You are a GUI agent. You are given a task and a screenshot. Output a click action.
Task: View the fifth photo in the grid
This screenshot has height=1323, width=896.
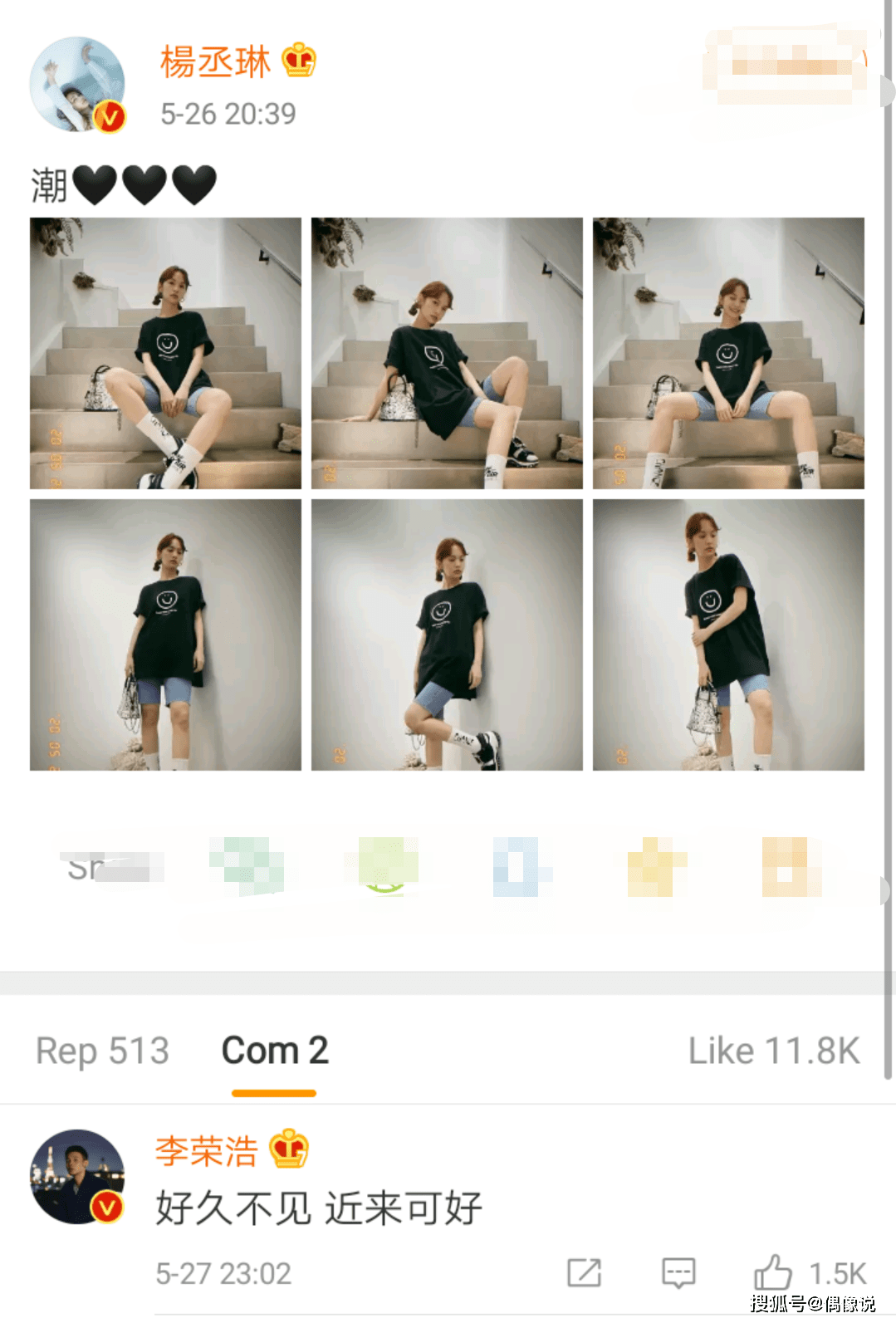pos(447,635)
